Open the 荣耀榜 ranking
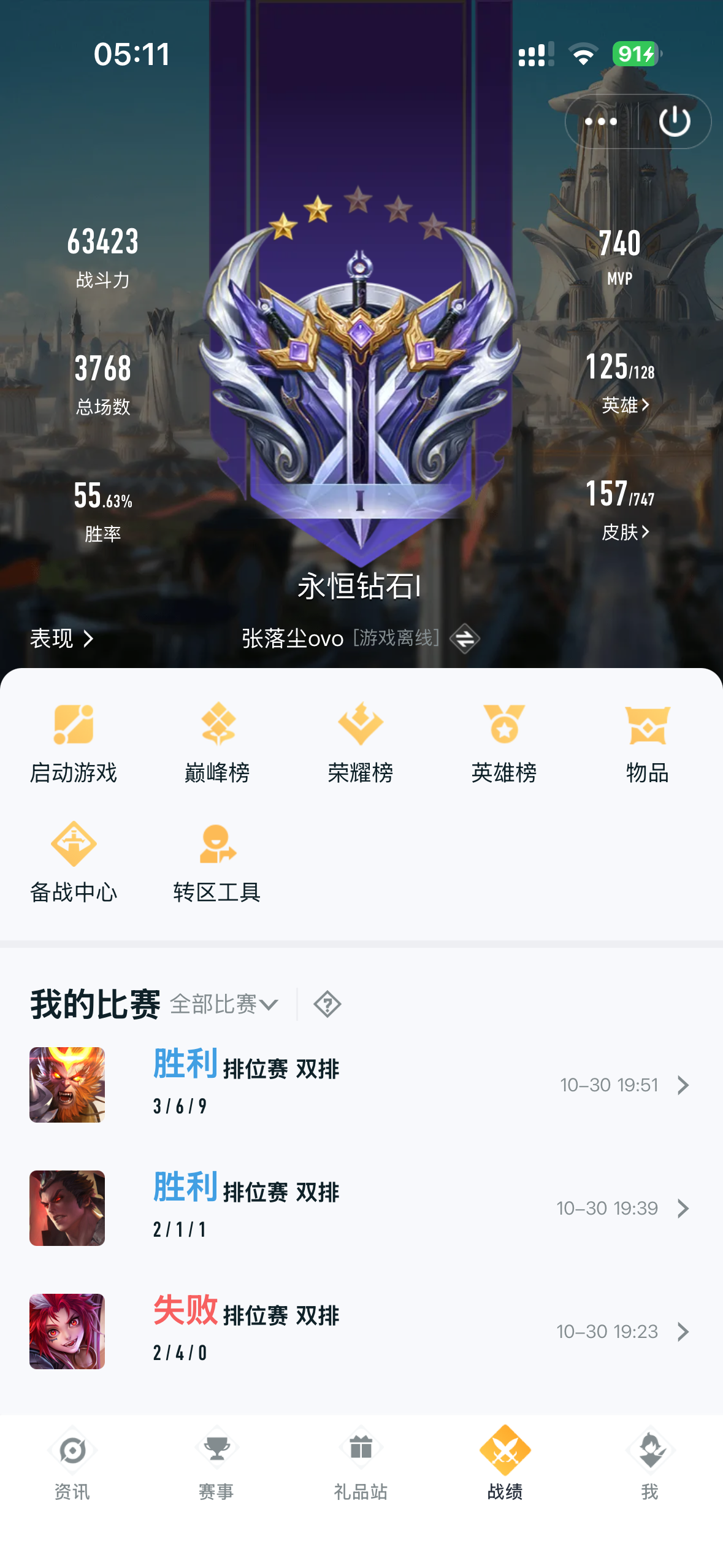Image resolution: width=723 pixels, height=1568 pixels. (x=361, y=743)
